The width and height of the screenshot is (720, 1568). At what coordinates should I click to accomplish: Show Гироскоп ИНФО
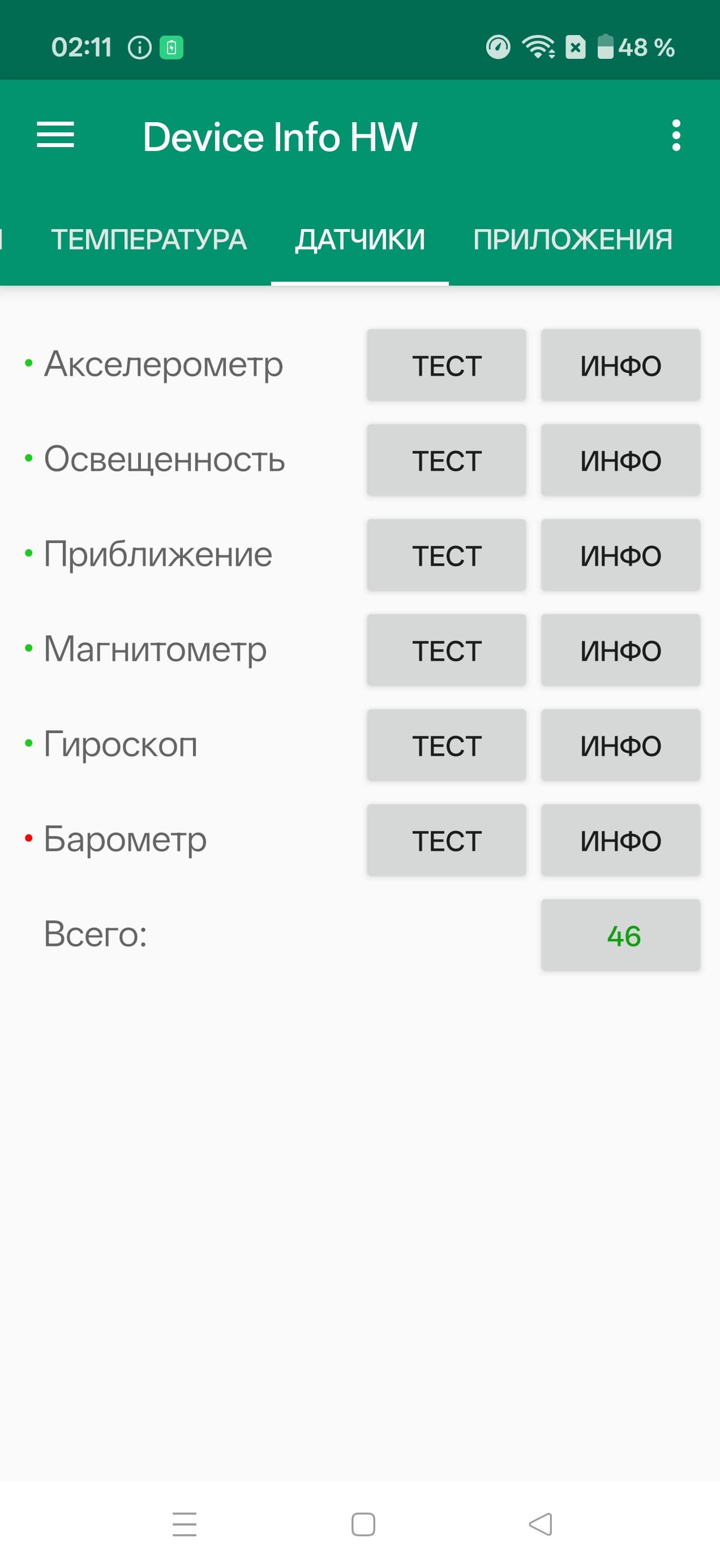[x=621, y=745]
